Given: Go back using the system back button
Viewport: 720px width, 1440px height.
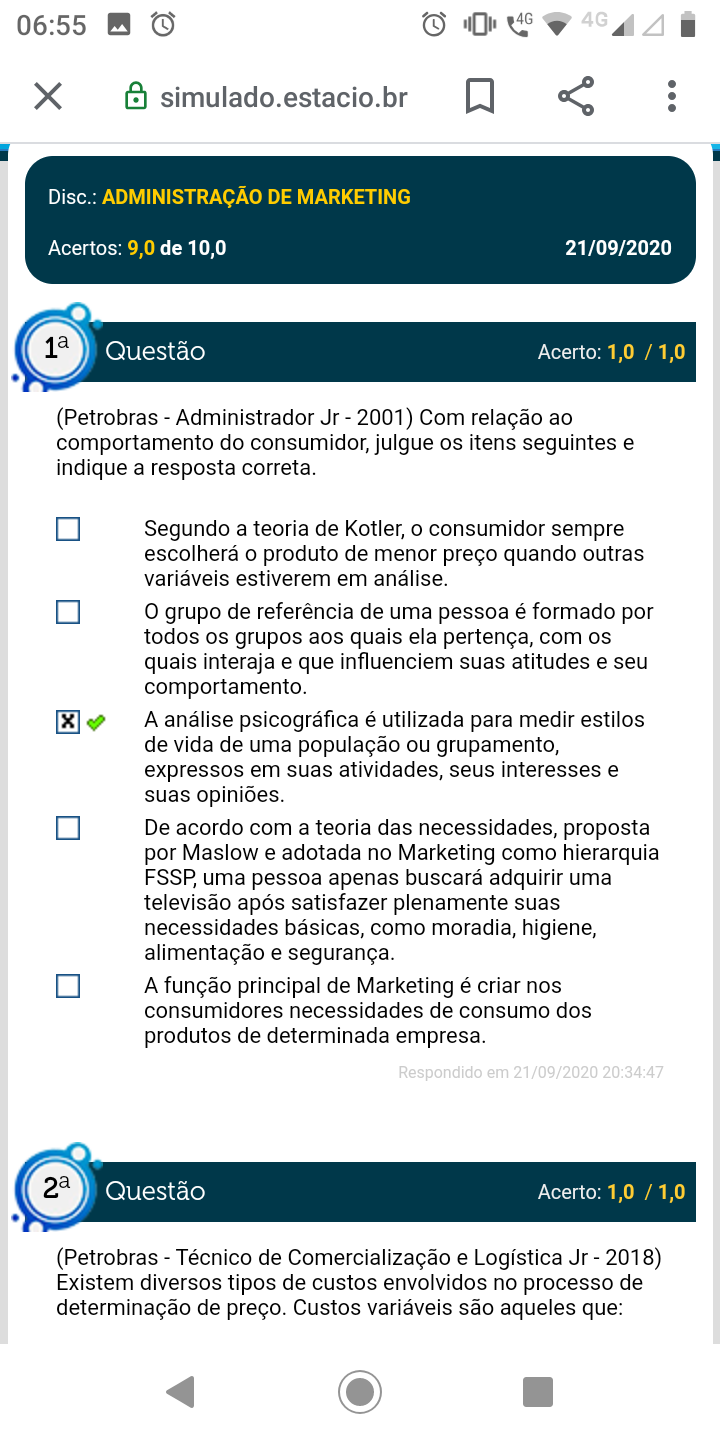Looking at the screenshot, I should pos(180,1391).
